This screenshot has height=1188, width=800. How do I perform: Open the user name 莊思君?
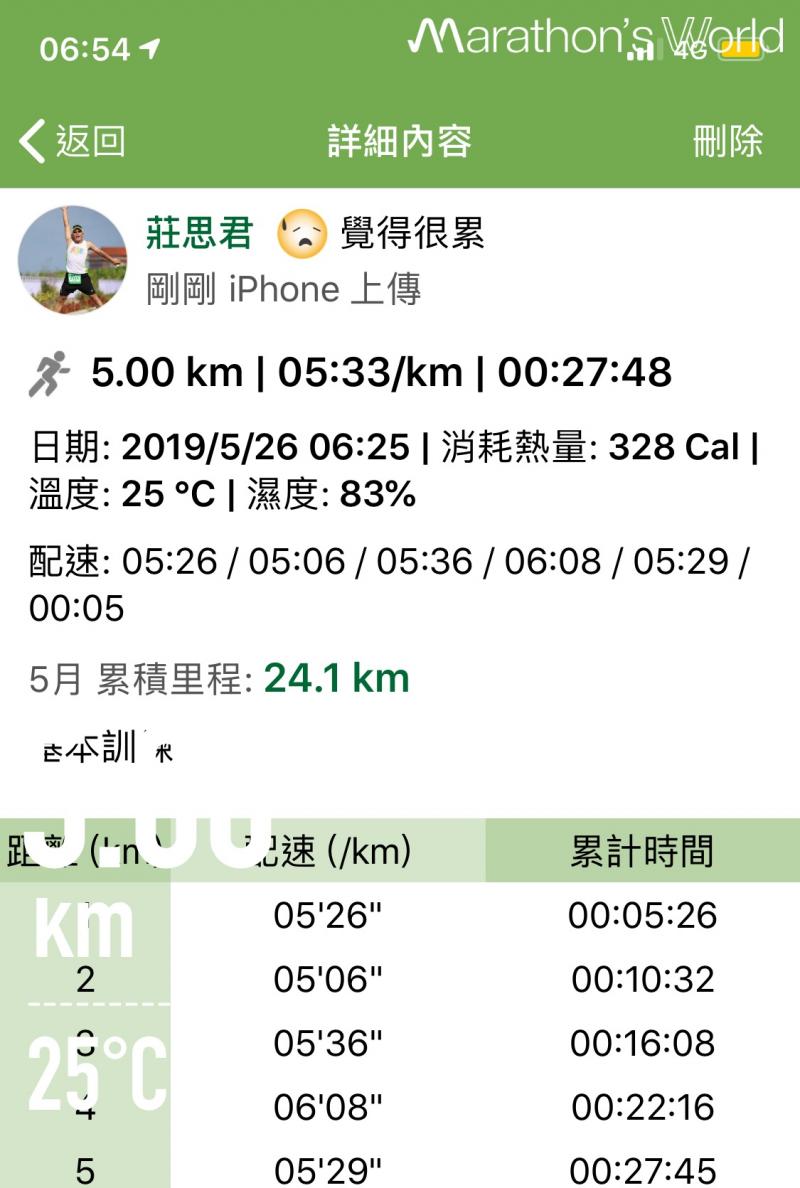199,233
